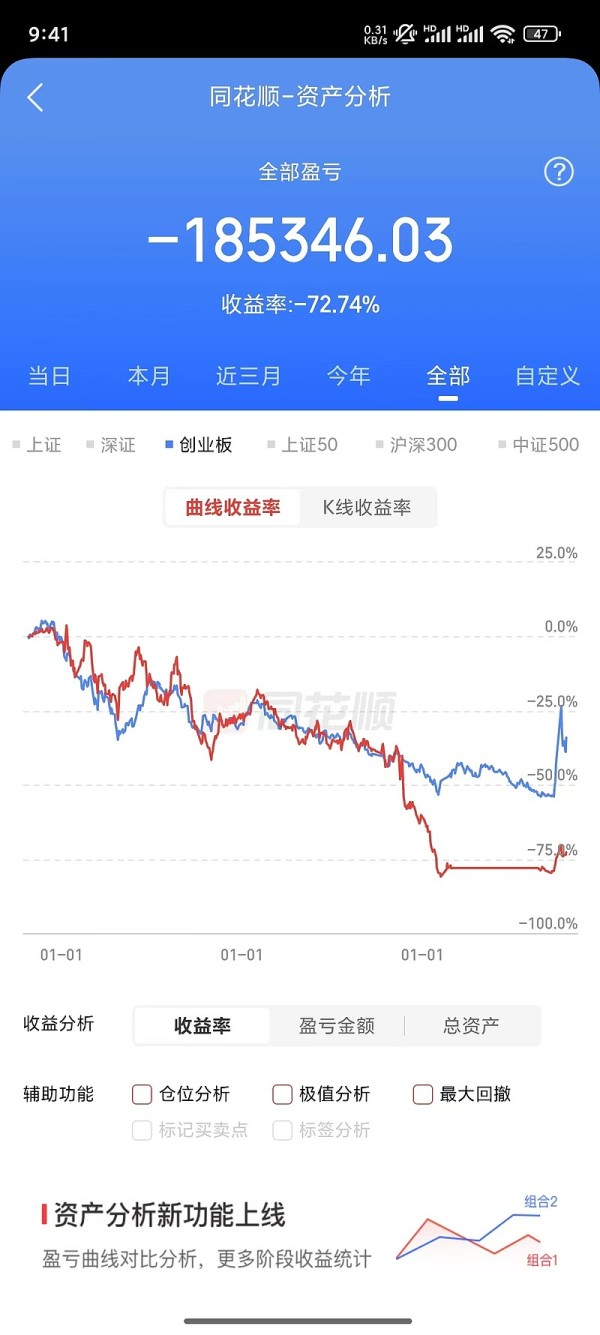Open the help question mark icon
Viewport: 600px width, 1335px height.
click(559, 171)
